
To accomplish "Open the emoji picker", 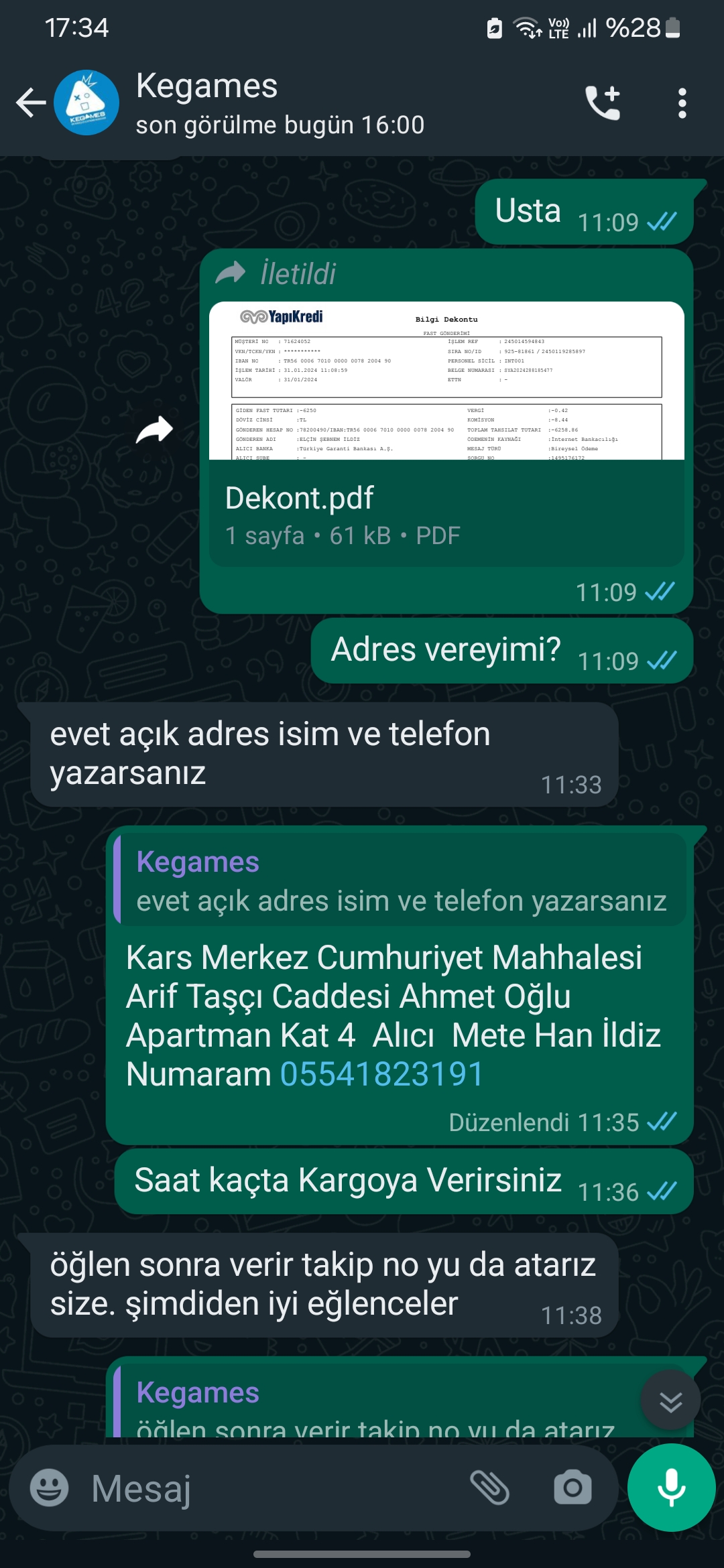I will (x=49, y=1488).
